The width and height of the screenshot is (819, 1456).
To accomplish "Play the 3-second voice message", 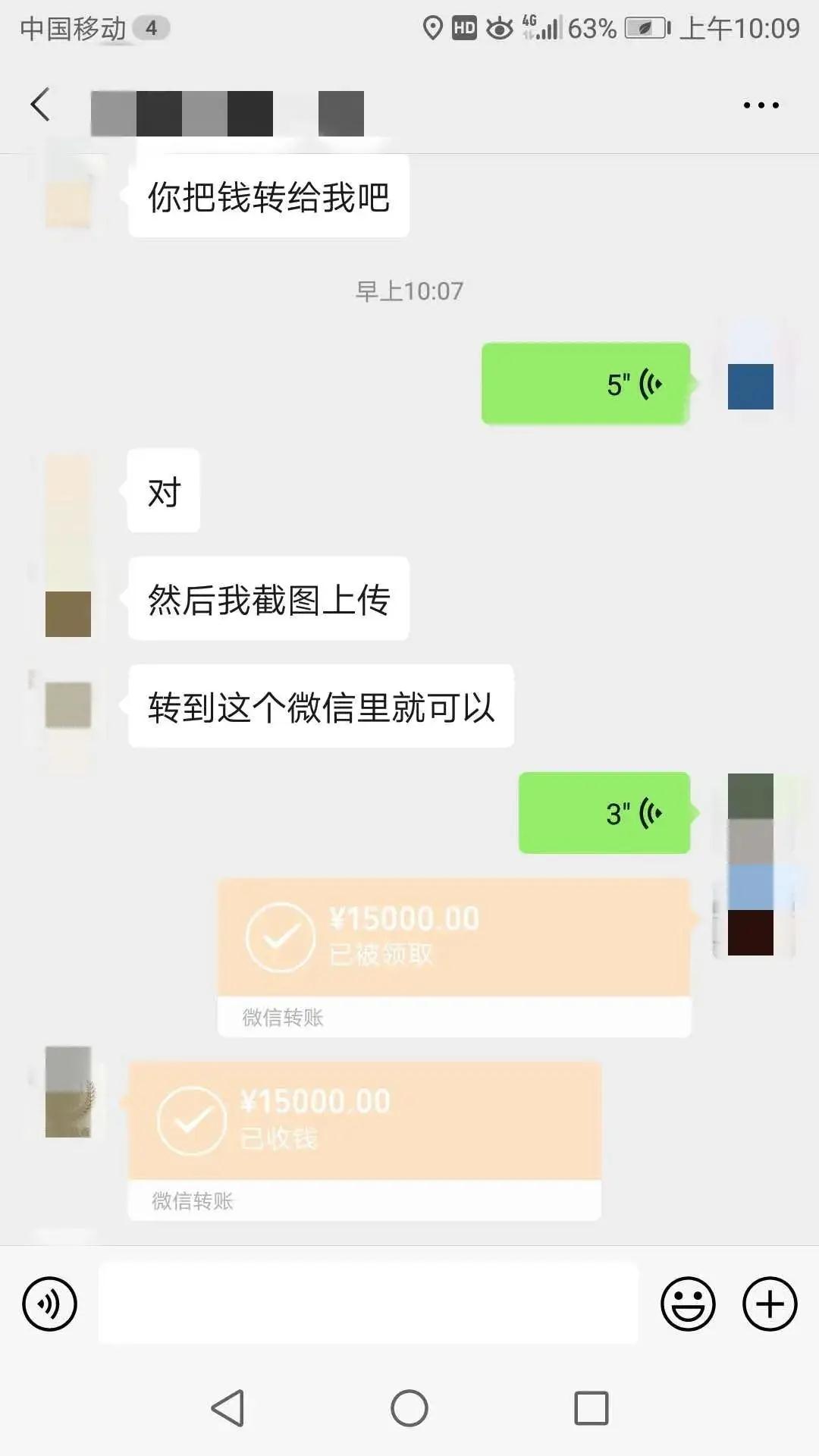I will [x=604, y=813].
